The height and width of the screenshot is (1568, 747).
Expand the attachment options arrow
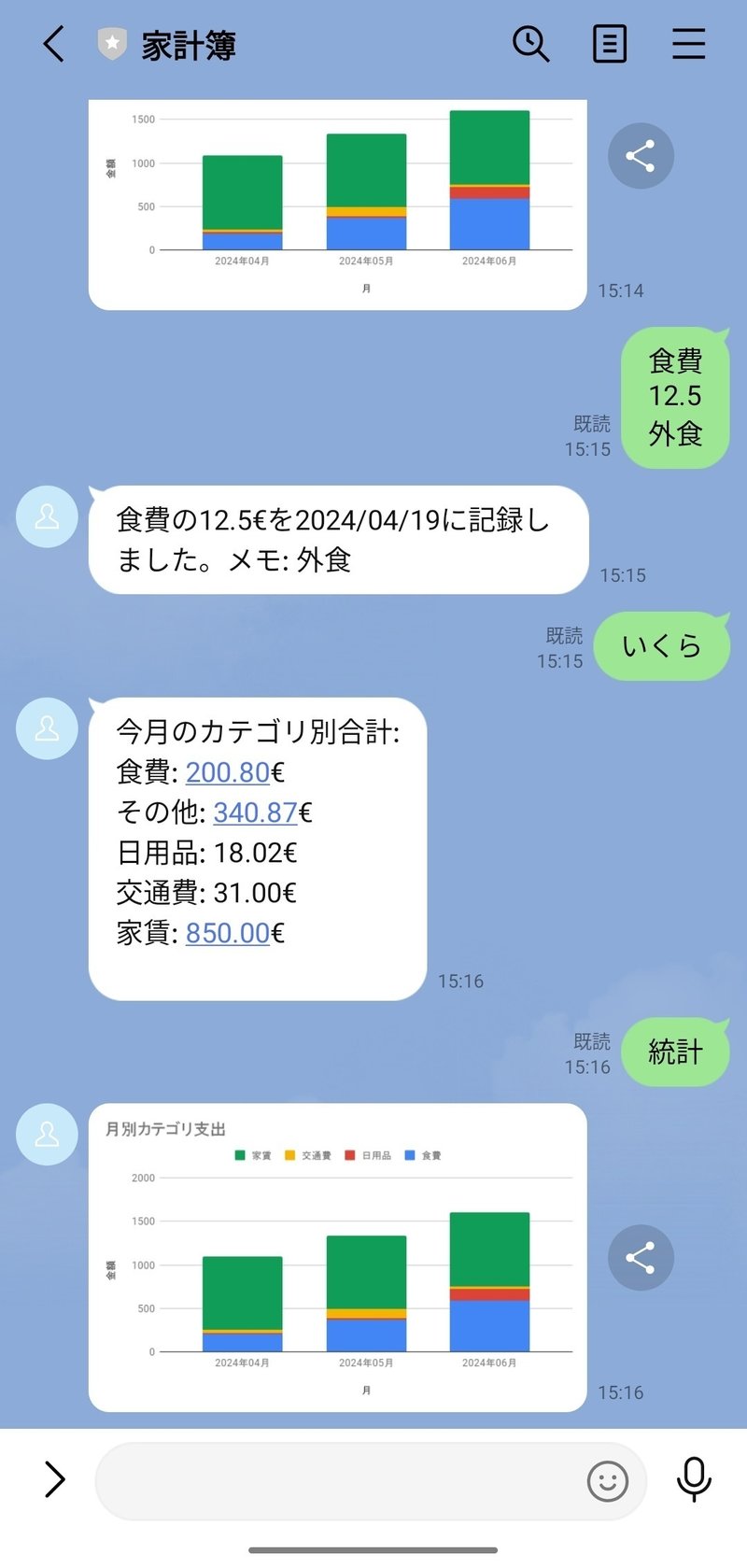point(55,1479)
